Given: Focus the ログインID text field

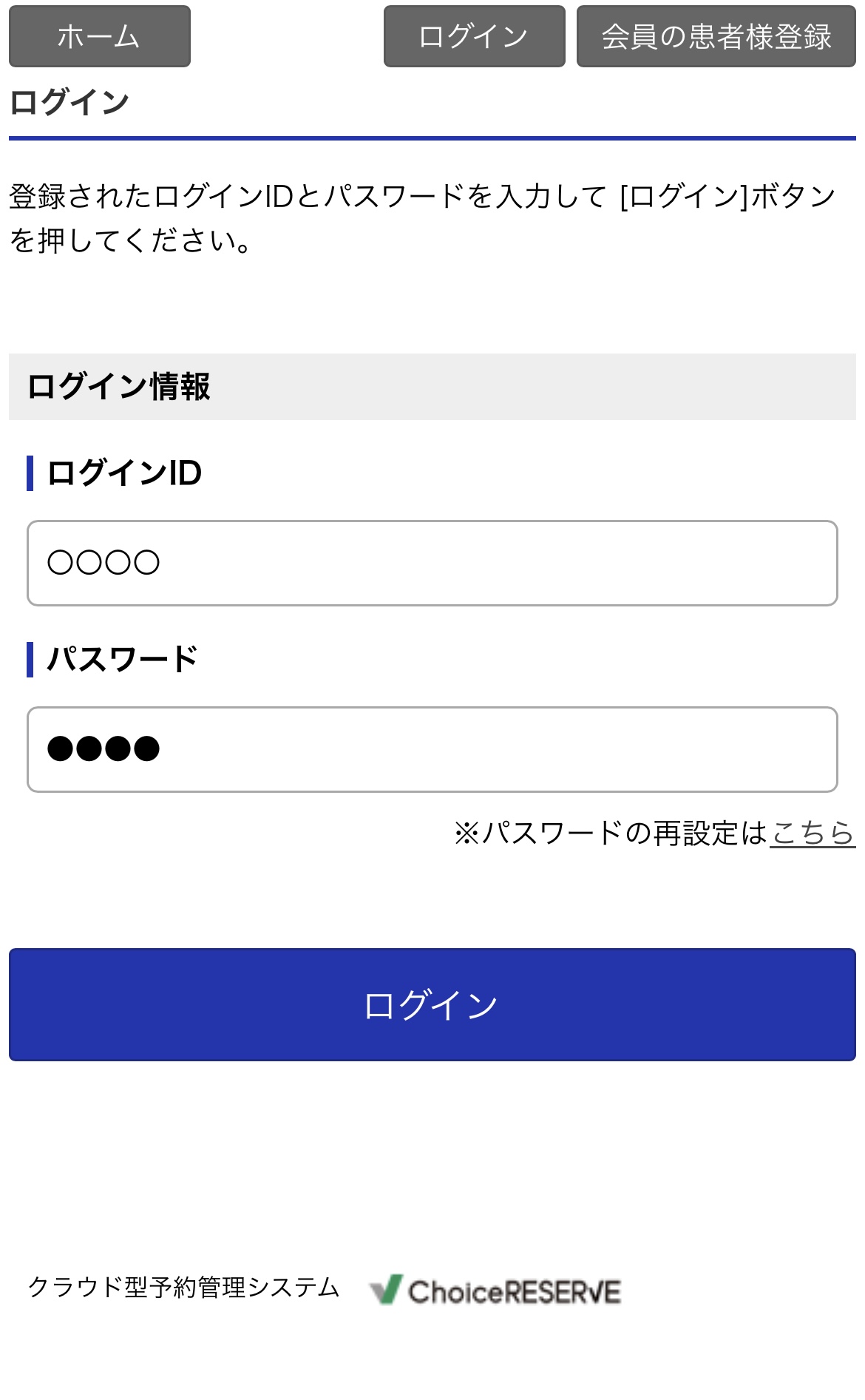Looking at the screenshot, I should coord(432,563).
